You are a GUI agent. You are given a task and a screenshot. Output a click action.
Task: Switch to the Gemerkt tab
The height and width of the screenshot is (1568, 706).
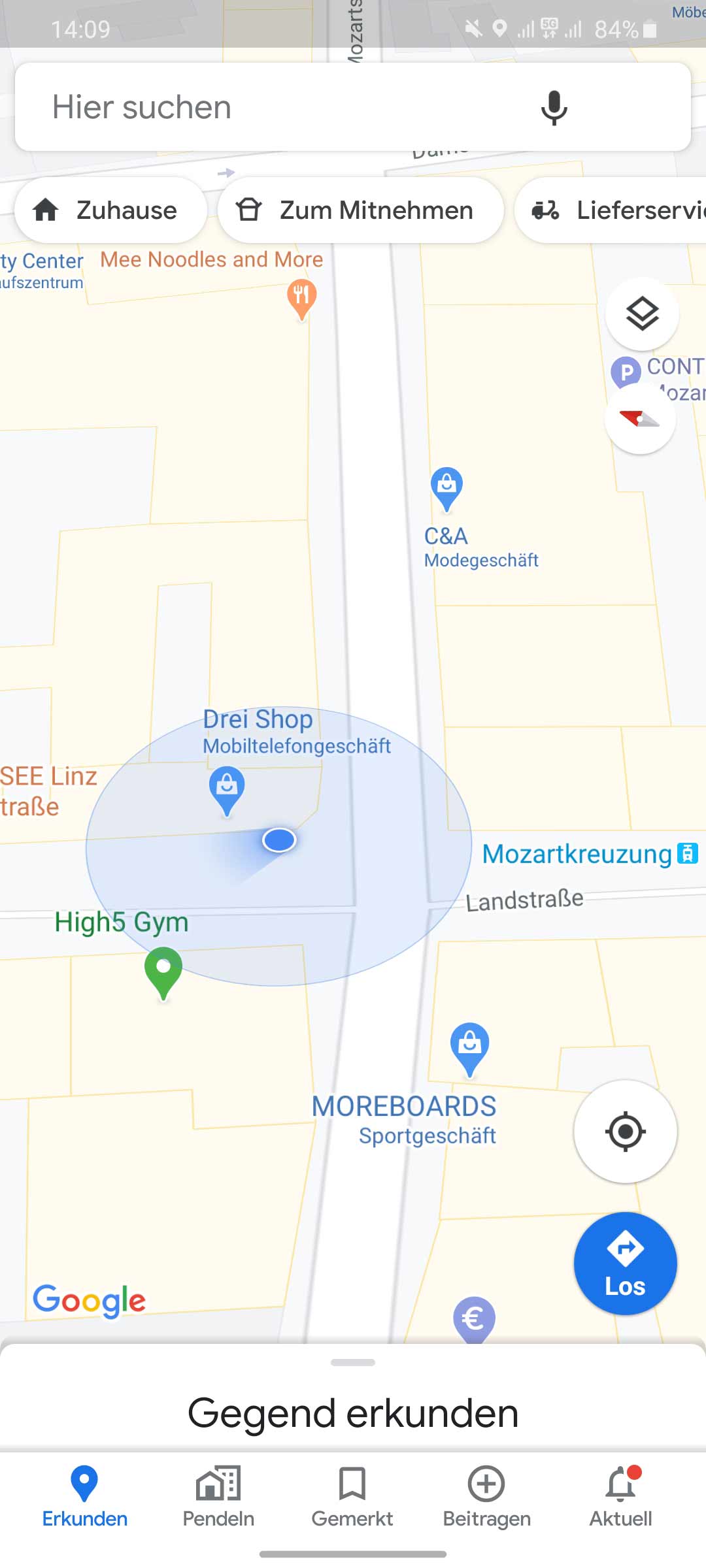pyautogui.click(x=352, y=1496)
